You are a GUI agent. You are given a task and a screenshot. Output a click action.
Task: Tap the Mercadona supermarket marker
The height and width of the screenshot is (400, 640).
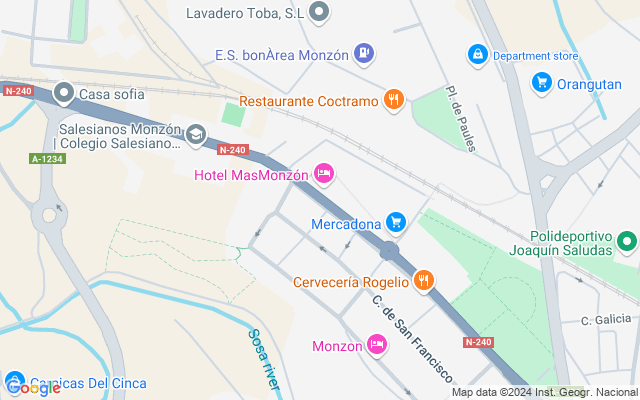[x=396, y=221]
